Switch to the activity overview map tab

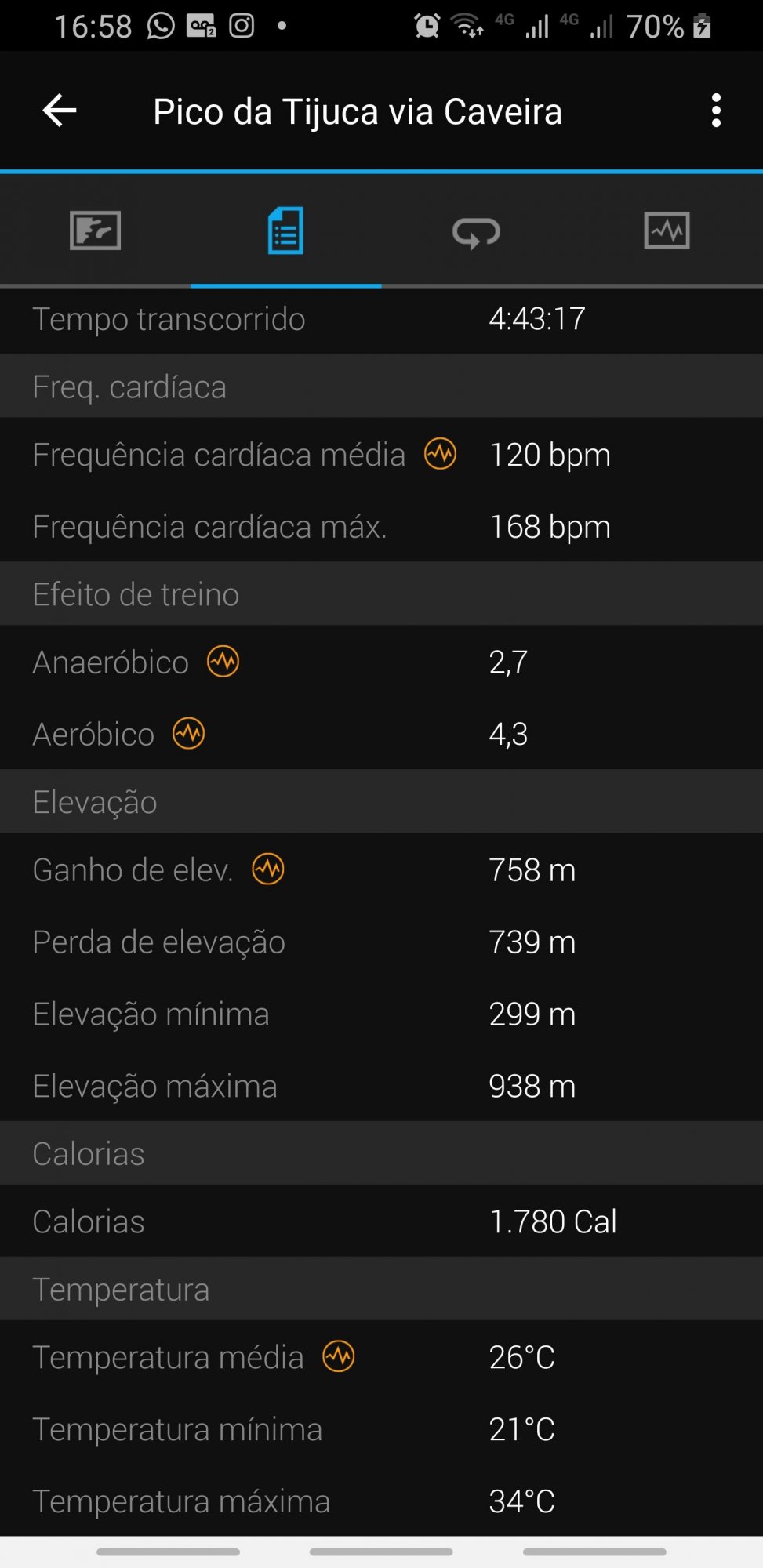(x=95, y=230)
